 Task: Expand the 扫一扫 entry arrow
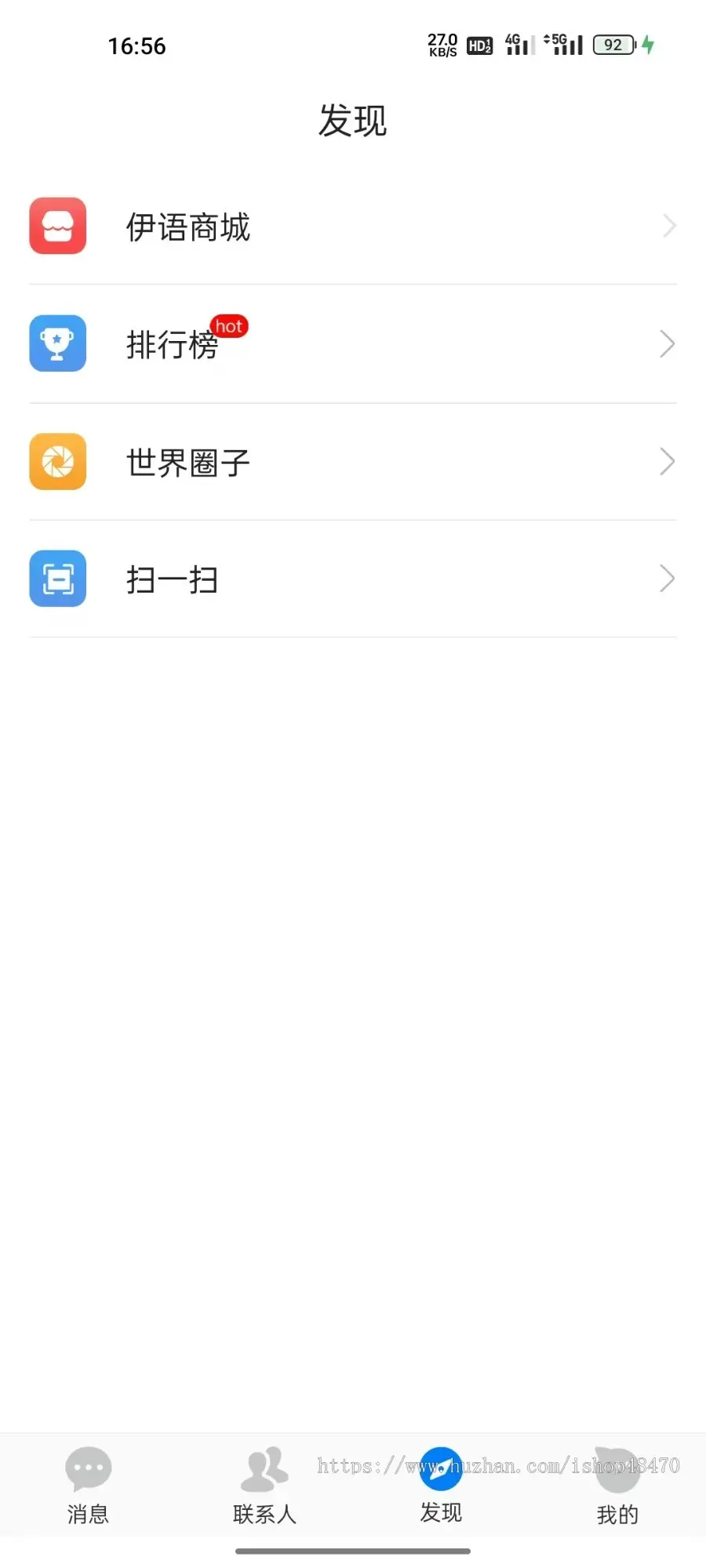coord(668,579)
